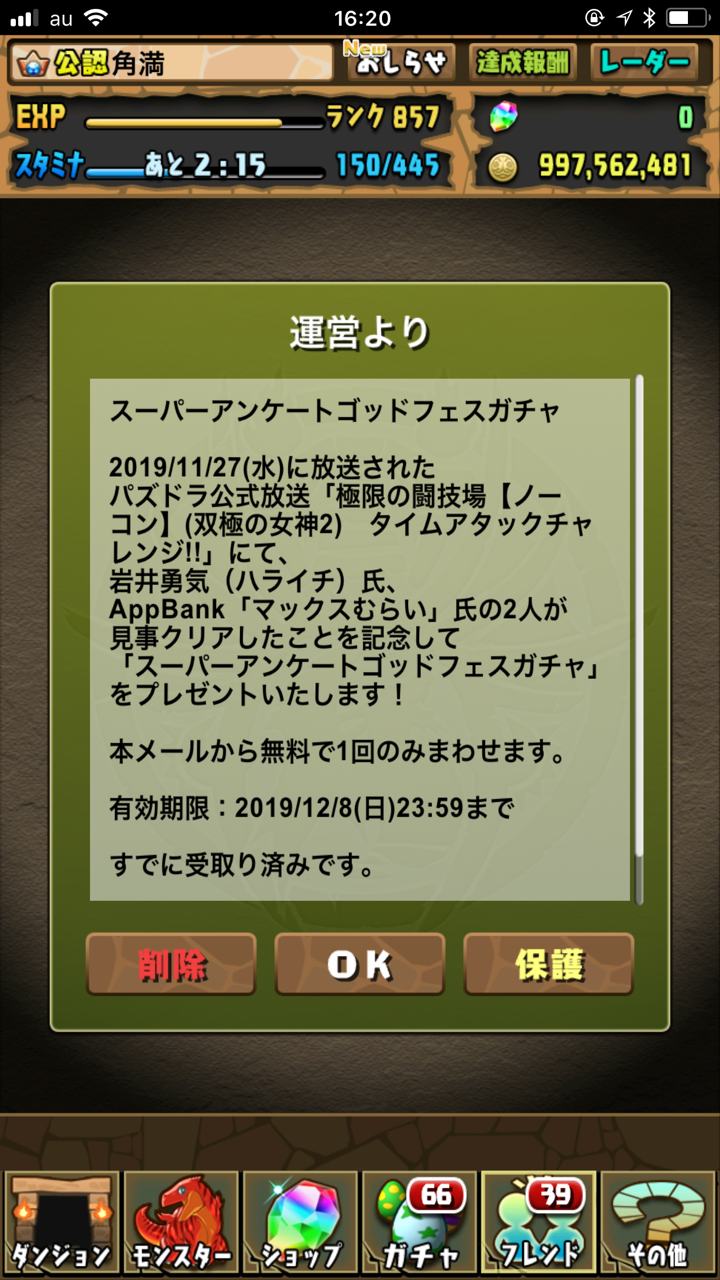Open 達成報酬 achievement rewards
The image size is (720, 1280).
523,62
